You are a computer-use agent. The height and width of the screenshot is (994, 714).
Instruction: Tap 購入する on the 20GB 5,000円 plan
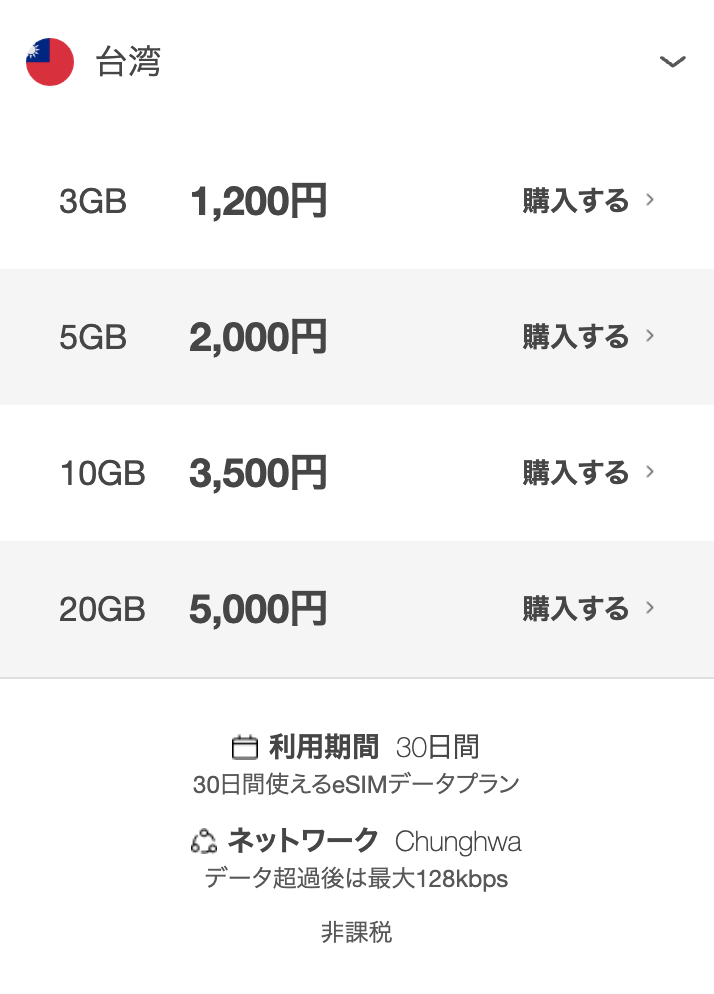(x=587, y=608)
